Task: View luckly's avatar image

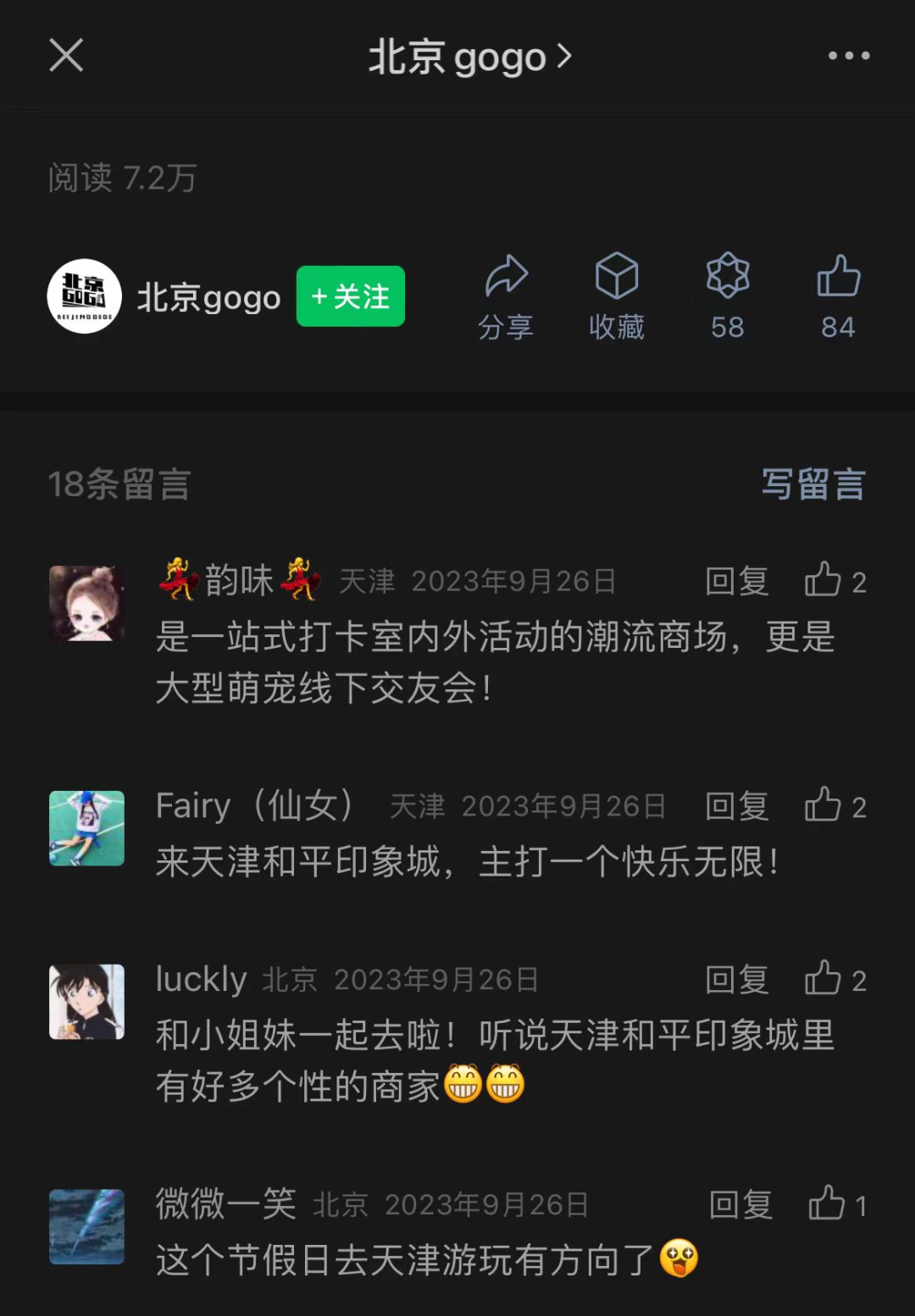Action: [x=86, y=1002]
